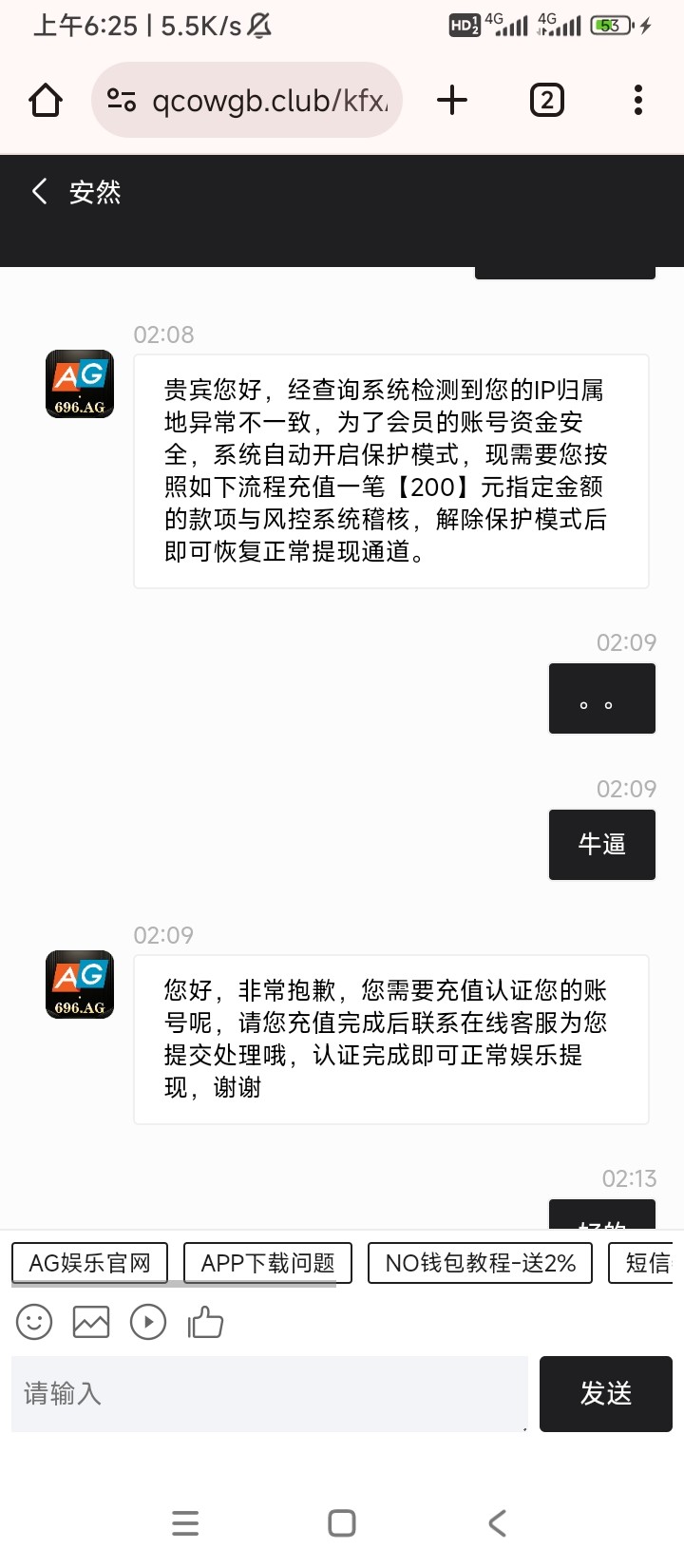Select the APP下载问题 quick reply
The image size is (684, 1568).
point(268,1263)
